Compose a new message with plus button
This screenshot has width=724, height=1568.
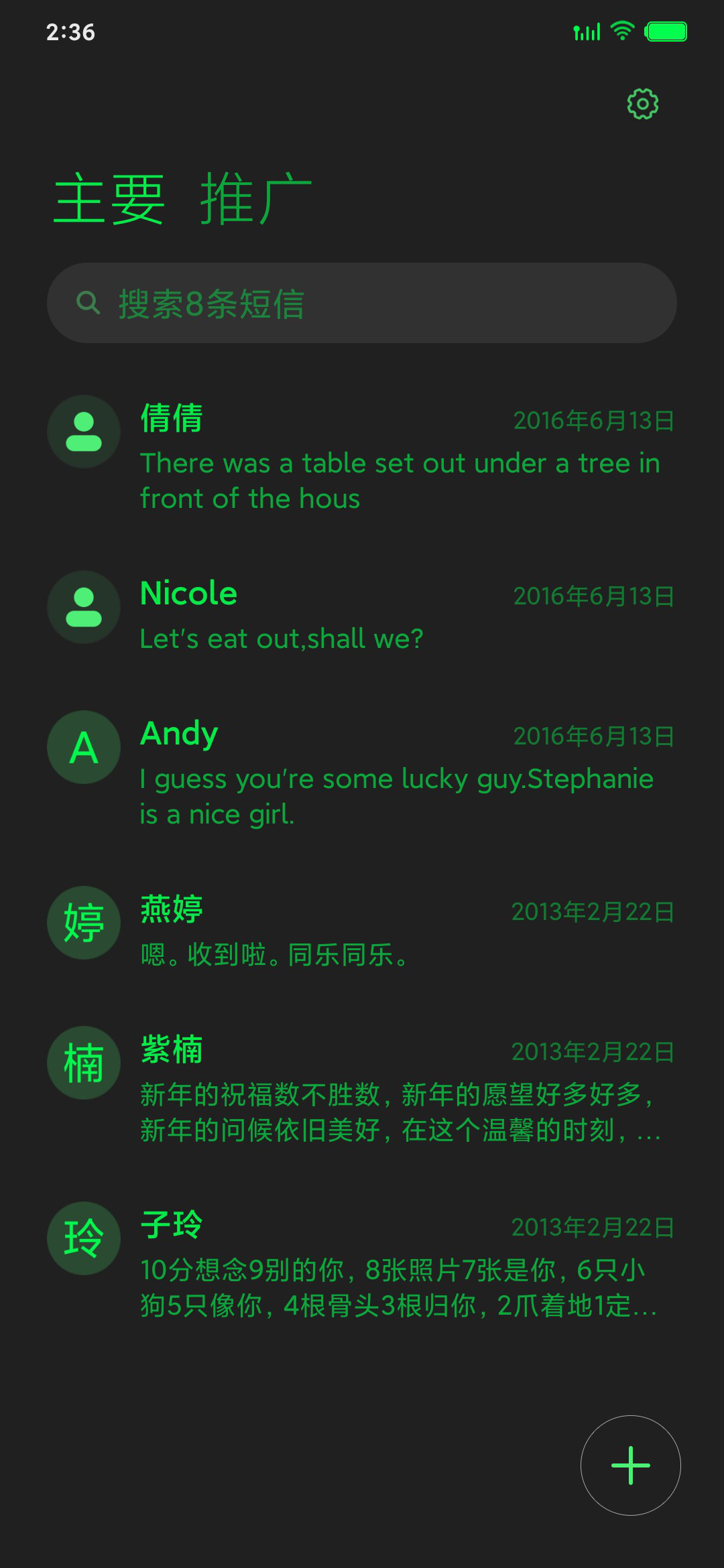coord(631,1465)
